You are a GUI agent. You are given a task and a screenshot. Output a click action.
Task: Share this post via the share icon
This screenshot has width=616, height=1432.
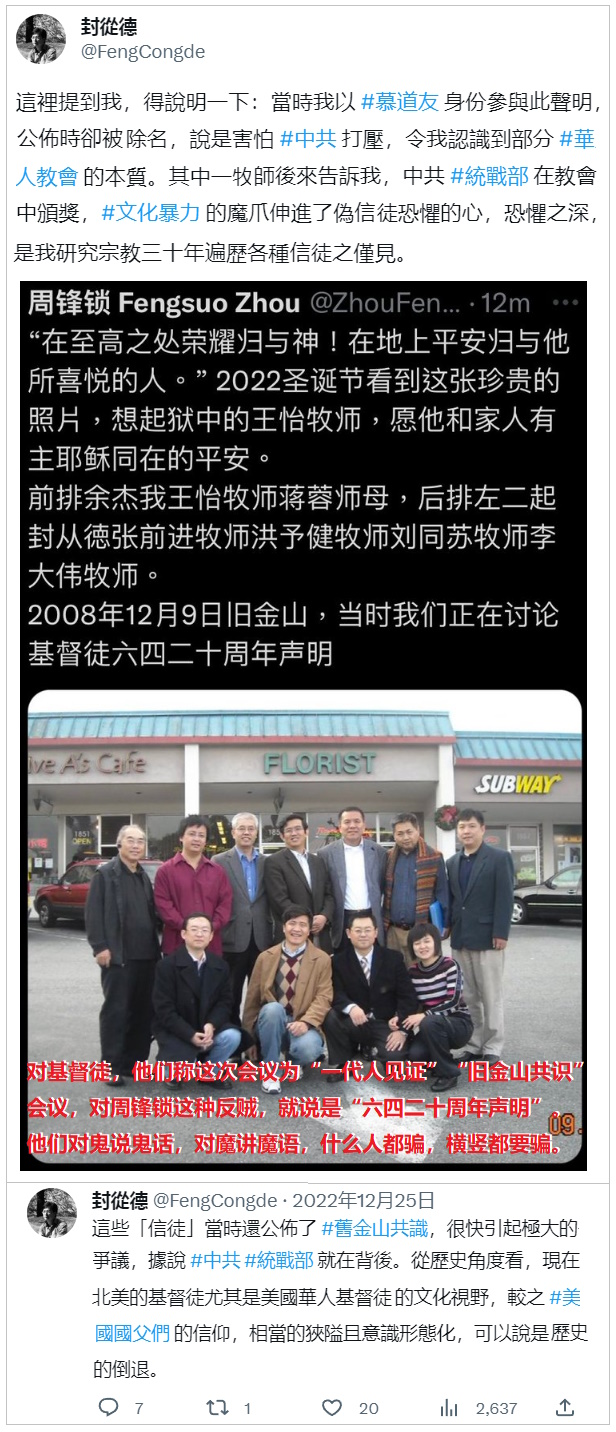pos(565,1407)
